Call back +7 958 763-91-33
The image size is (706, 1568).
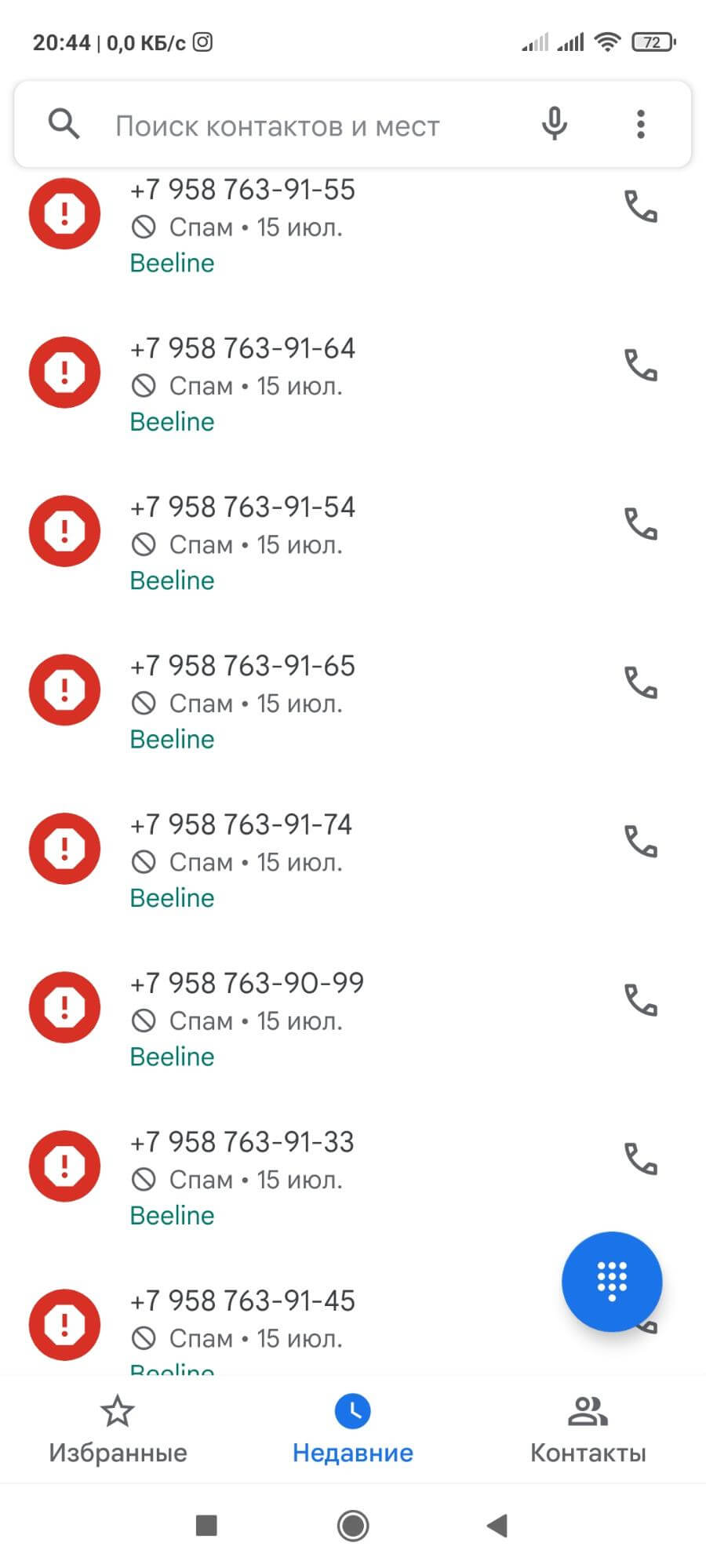pyautogui.click(x=640, y=1159)
